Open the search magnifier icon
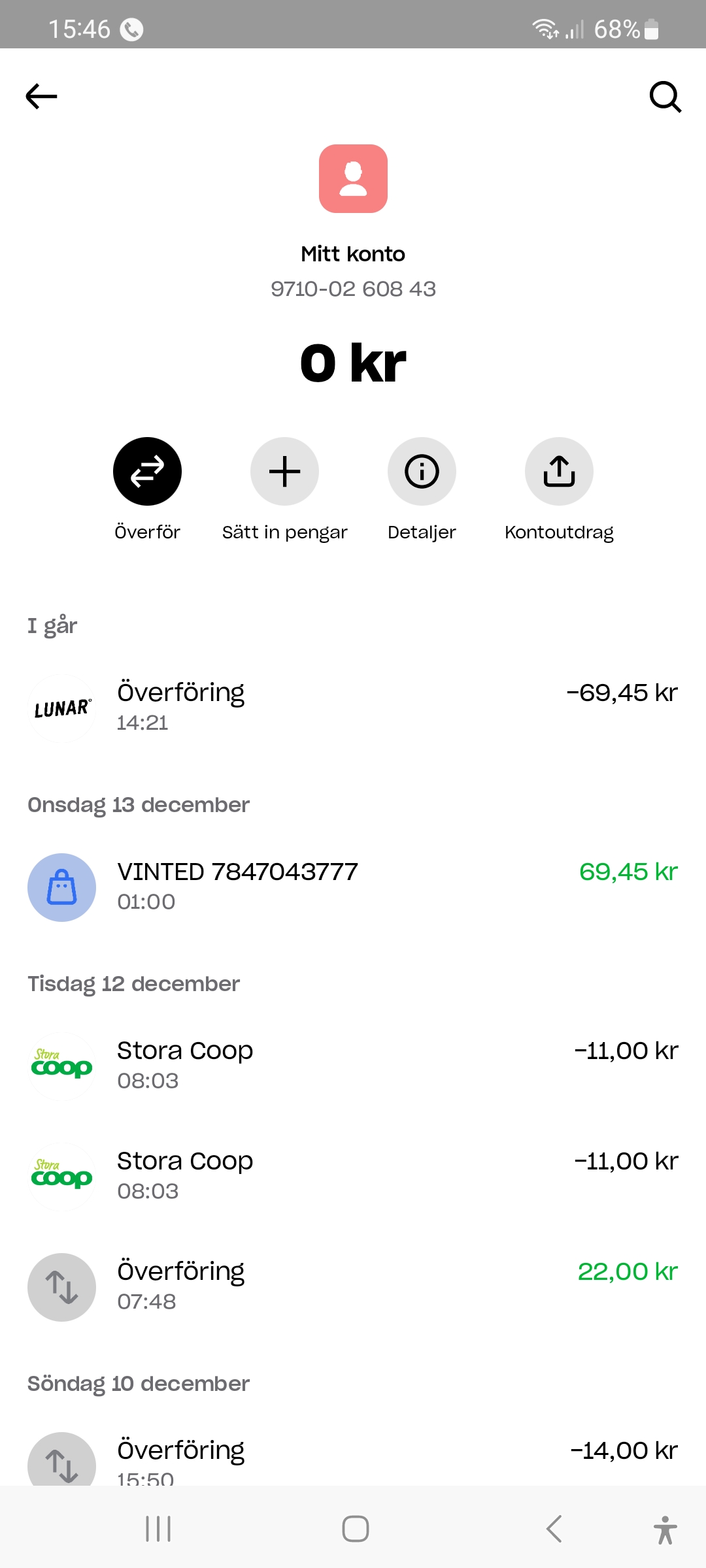 (x=665, y=97)
